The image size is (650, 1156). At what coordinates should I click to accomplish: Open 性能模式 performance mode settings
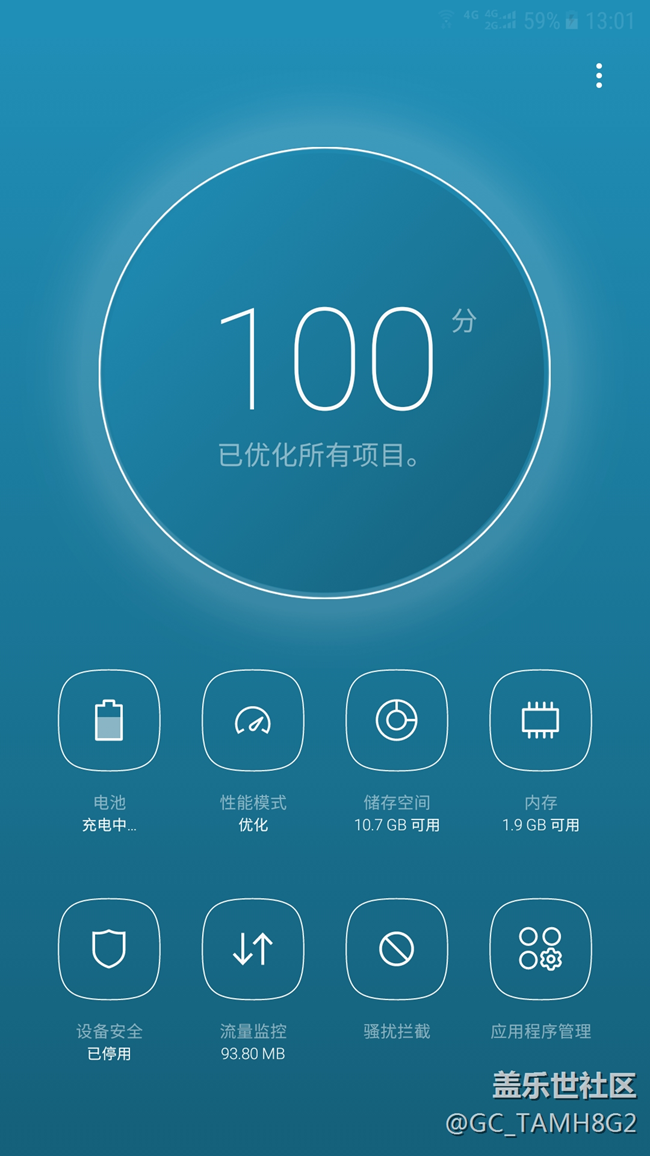coord(253,720)
